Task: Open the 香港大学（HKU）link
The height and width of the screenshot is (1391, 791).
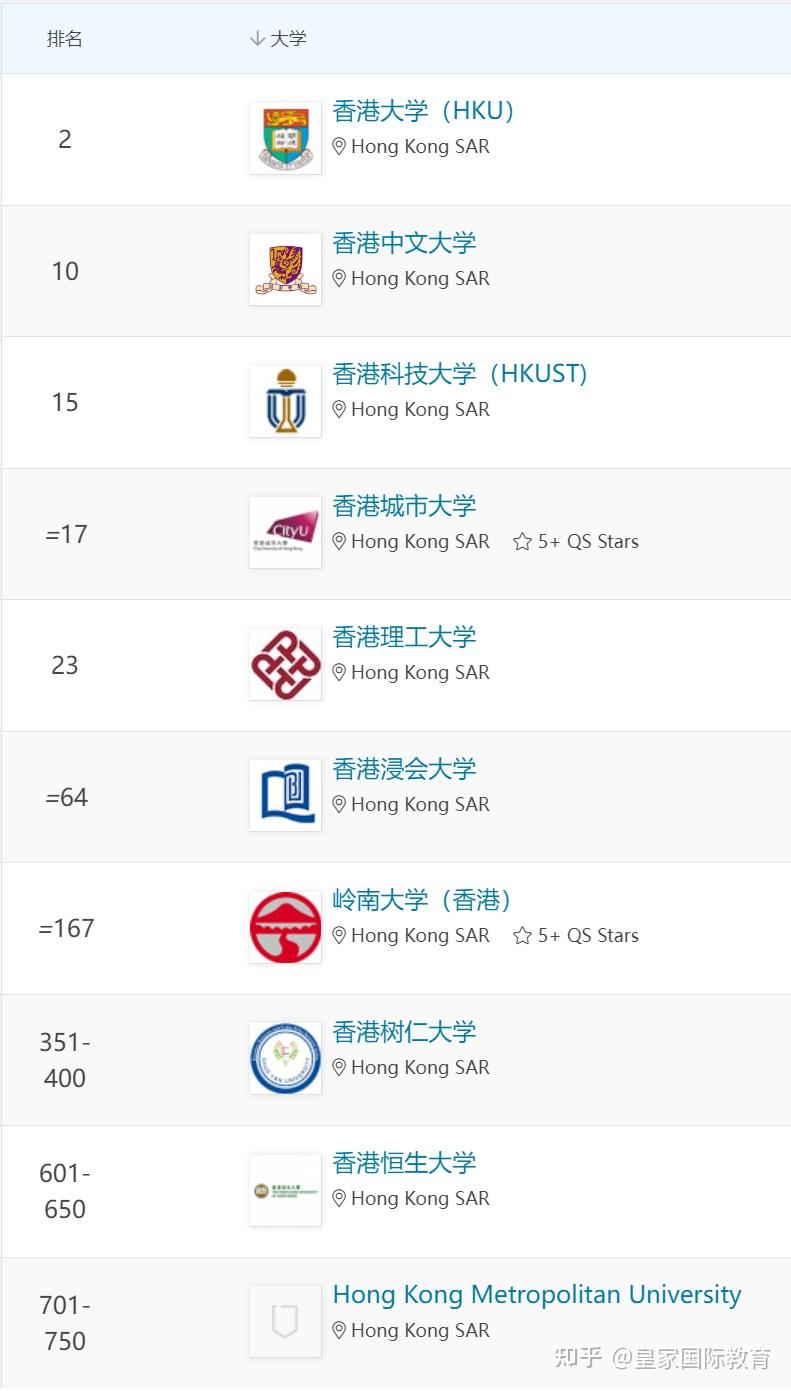Action: pyautogui.click(x=422, y=111)
